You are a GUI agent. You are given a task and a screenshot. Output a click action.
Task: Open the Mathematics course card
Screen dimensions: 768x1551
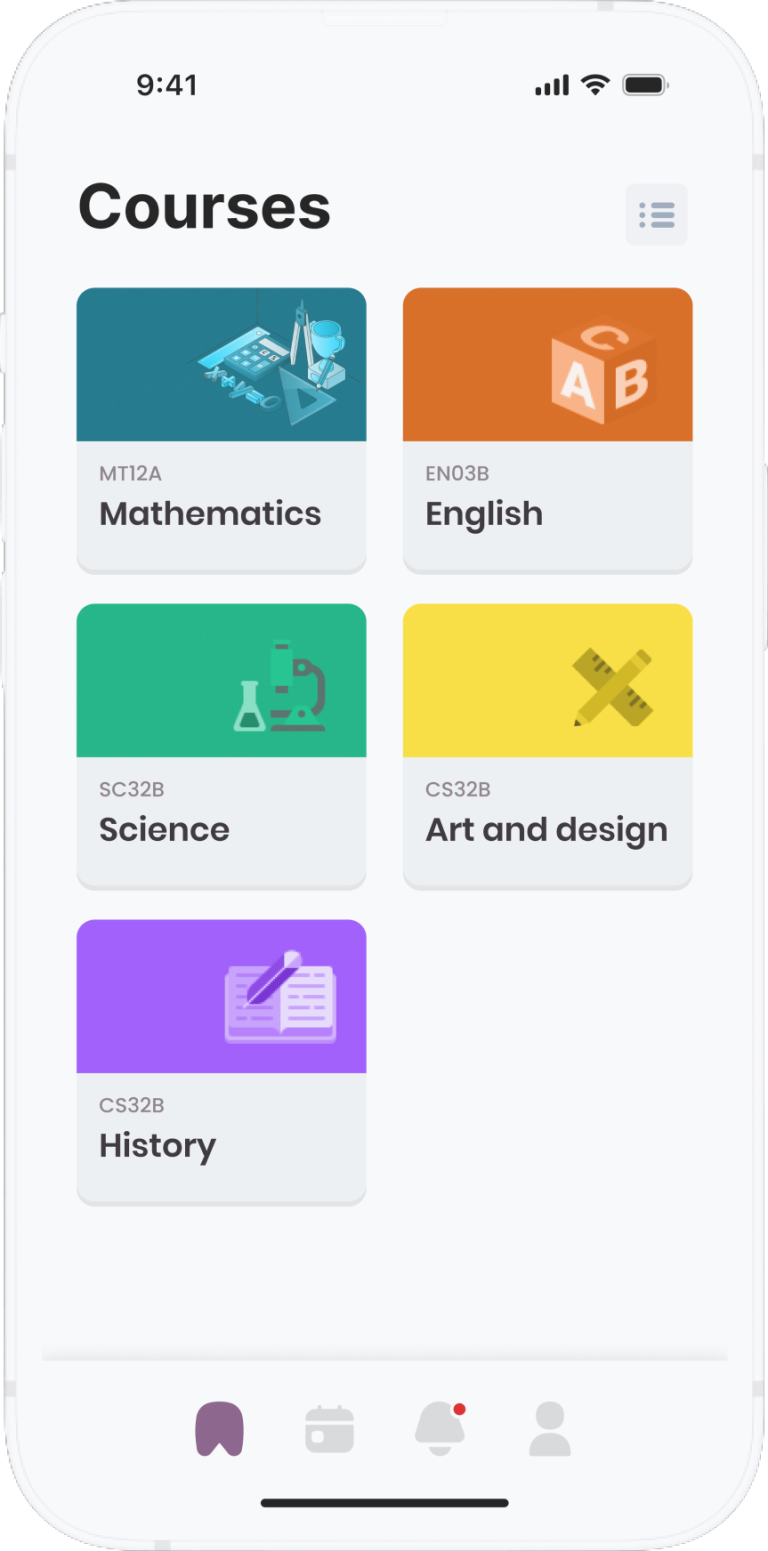point(221,430)
